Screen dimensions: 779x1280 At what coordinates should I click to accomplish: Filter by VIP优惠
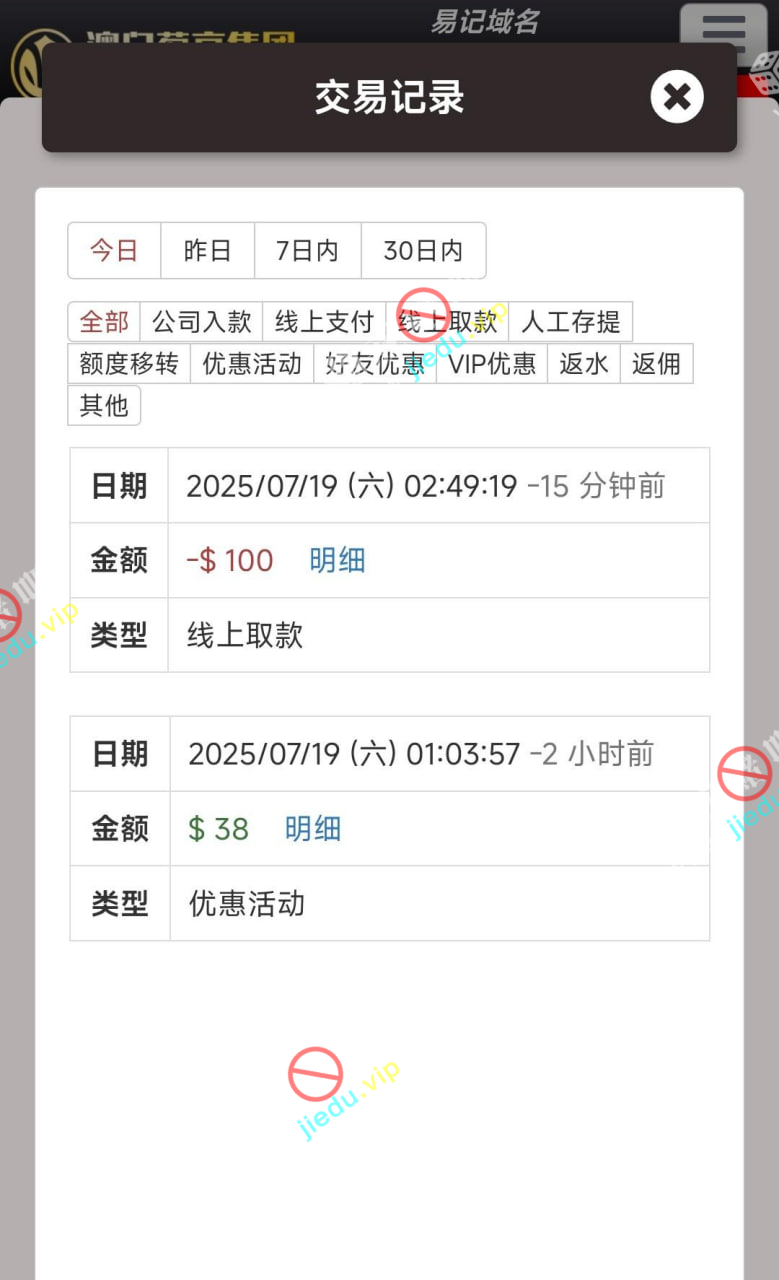tap(492, 364)
